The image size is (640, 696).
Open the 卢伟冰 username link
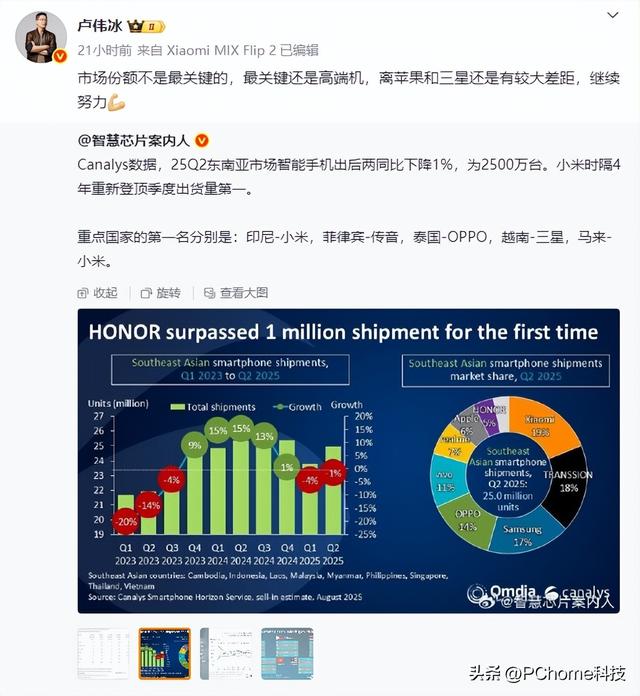pyautogui.click(x=105, y=24)
